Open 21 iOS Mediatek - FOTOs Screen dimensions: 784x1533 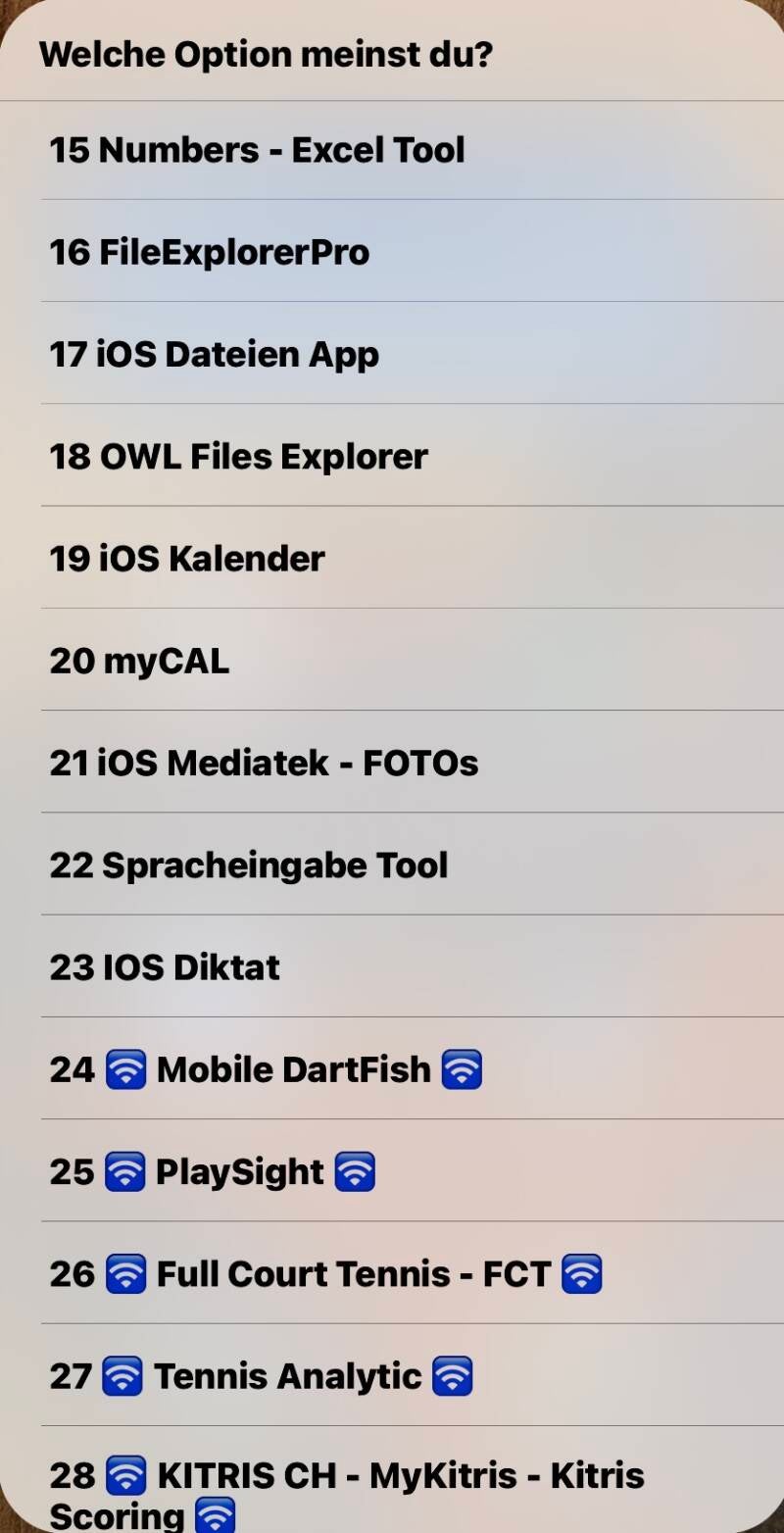click(265, 763)
